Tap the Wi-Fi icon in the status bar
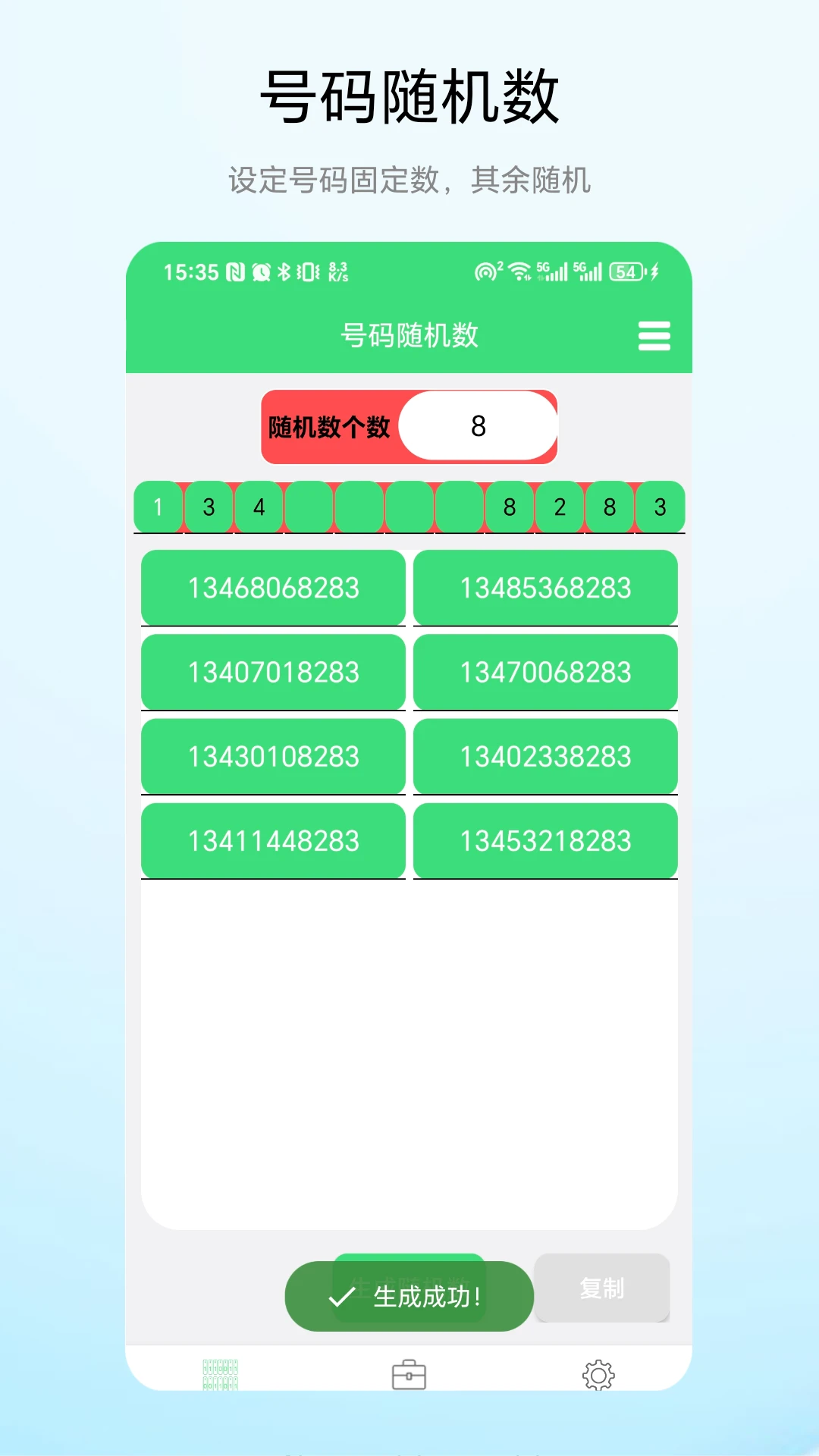The height and width of the screenshot is (1456, 819). (x=519, y=271)
